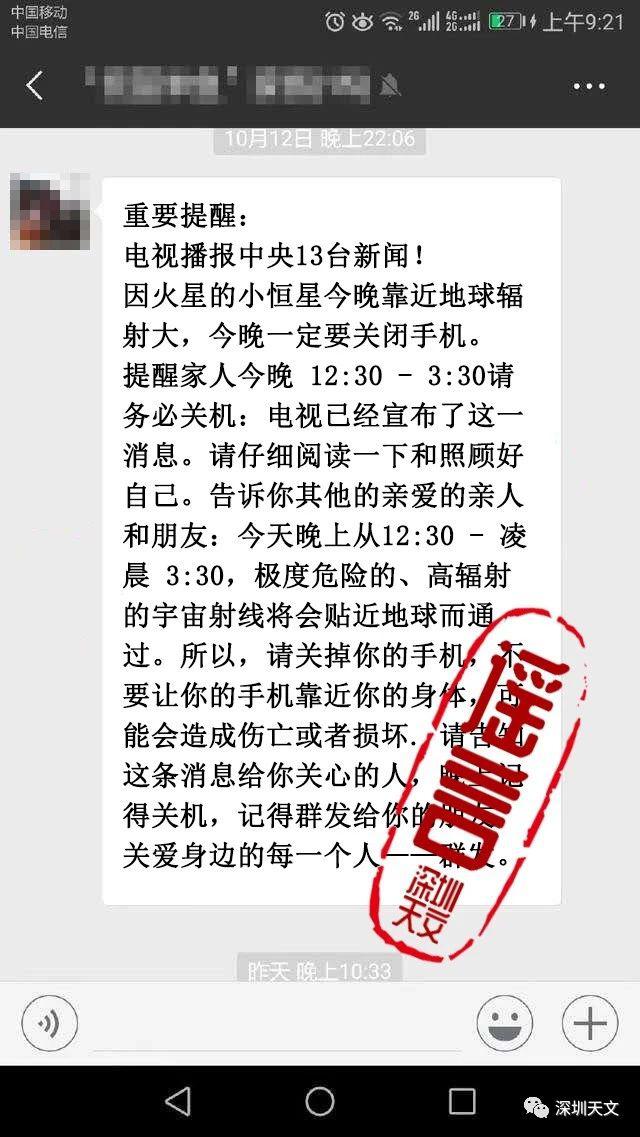Open the emoji sticker panel
The image size is (640, 1137).
[504, 1023]
